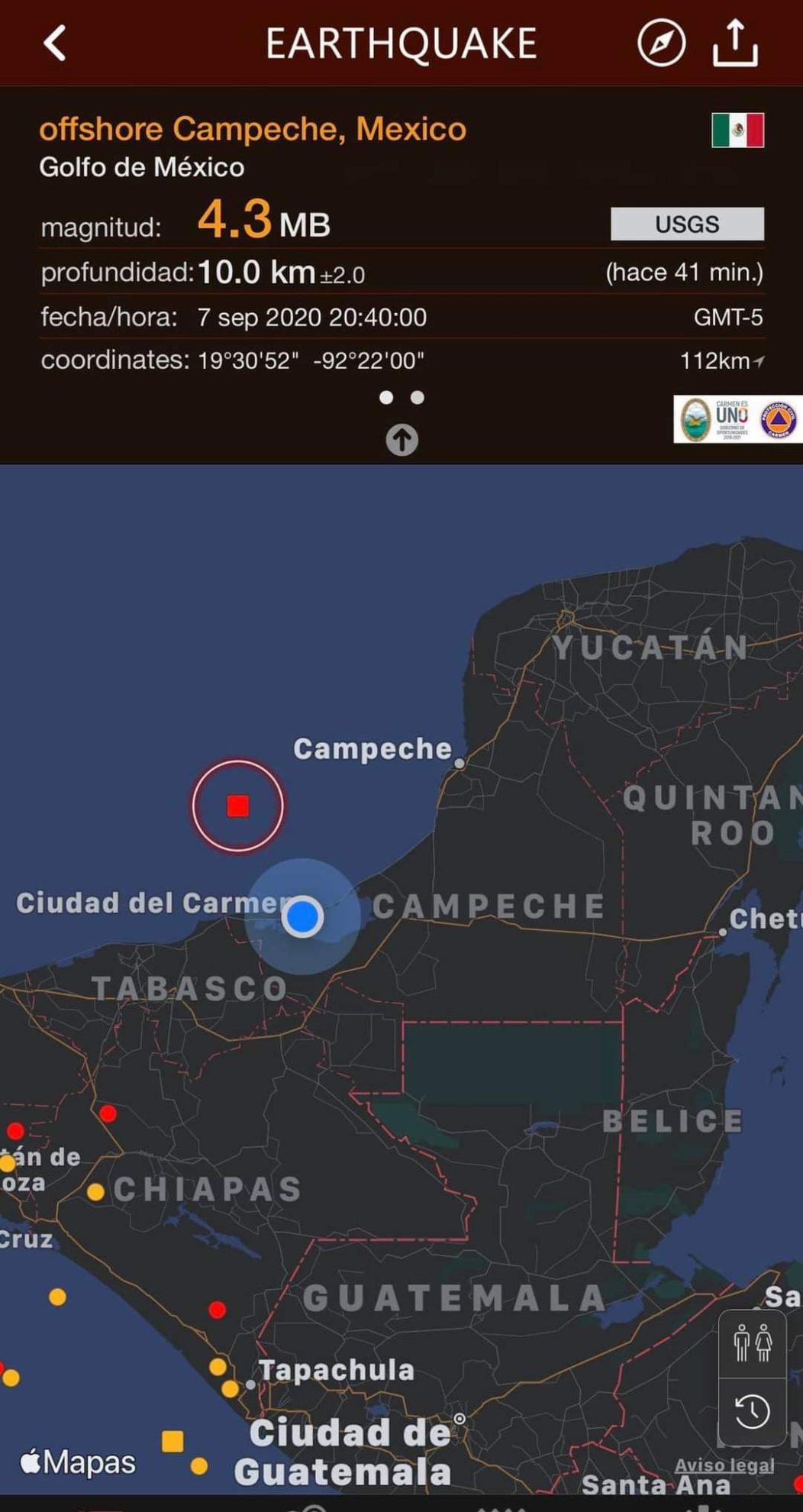The height and width of the screenshot is (1512, 803).
Task: Tap the page indicator dots
Action: [x=401, y=398]
